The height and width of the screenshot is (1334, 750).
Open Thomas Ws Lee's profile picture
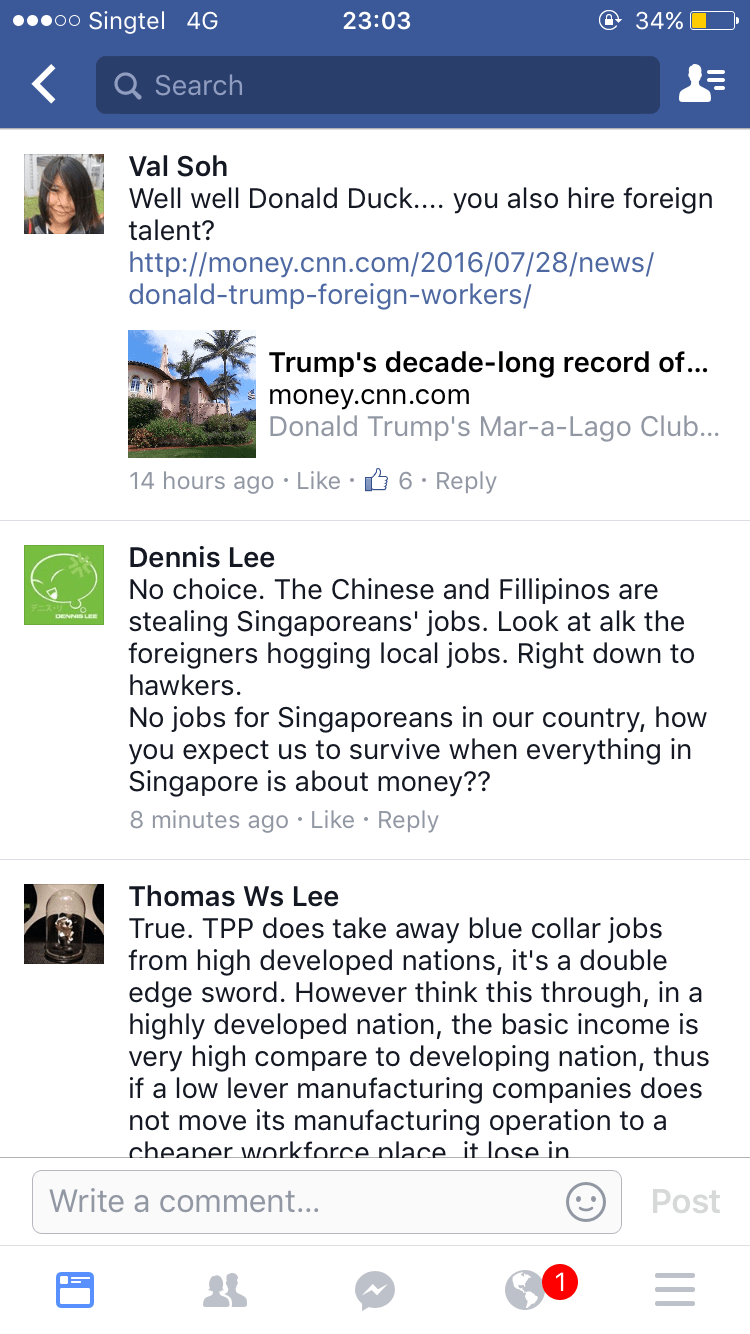point(64,923)
